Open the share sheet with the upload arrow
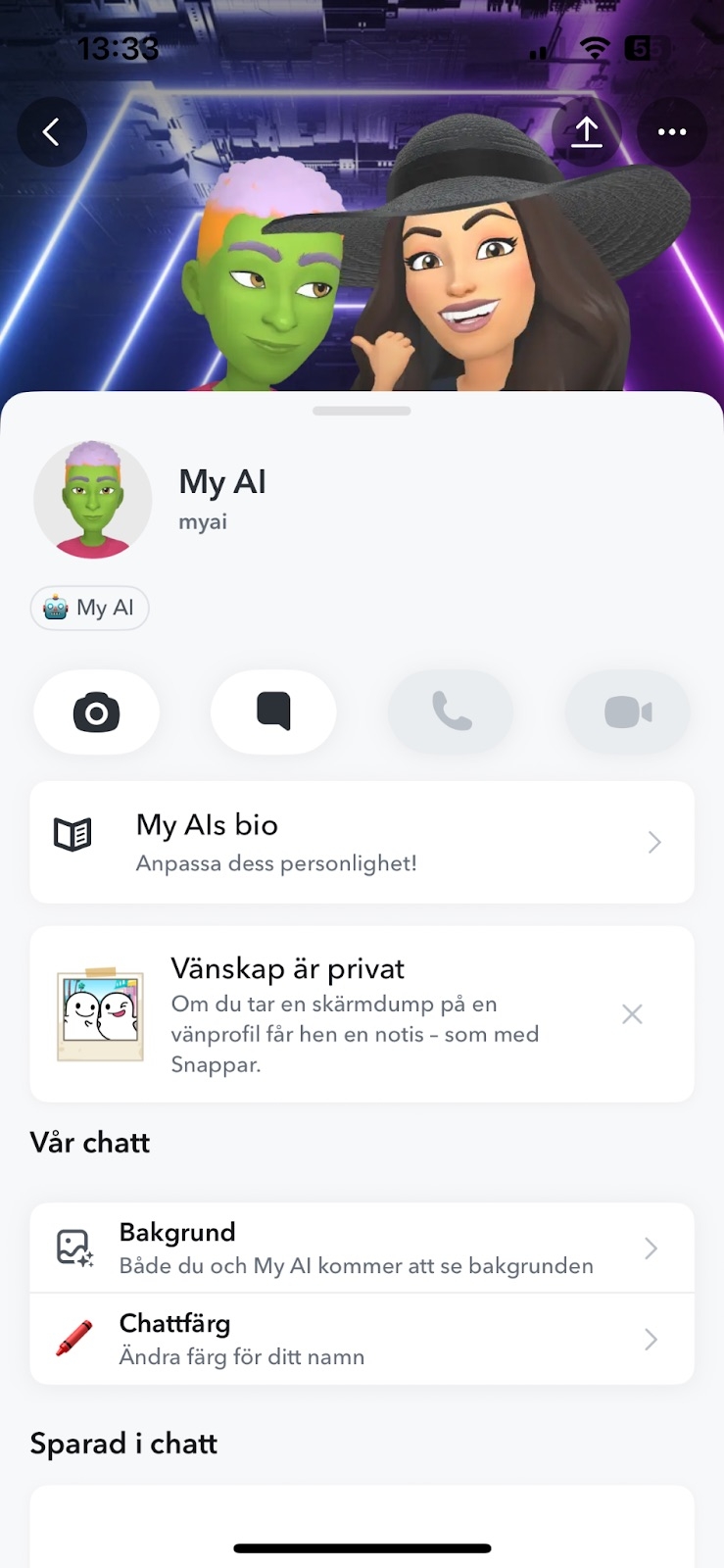The image size is (724, 1568). coord(586,131)
